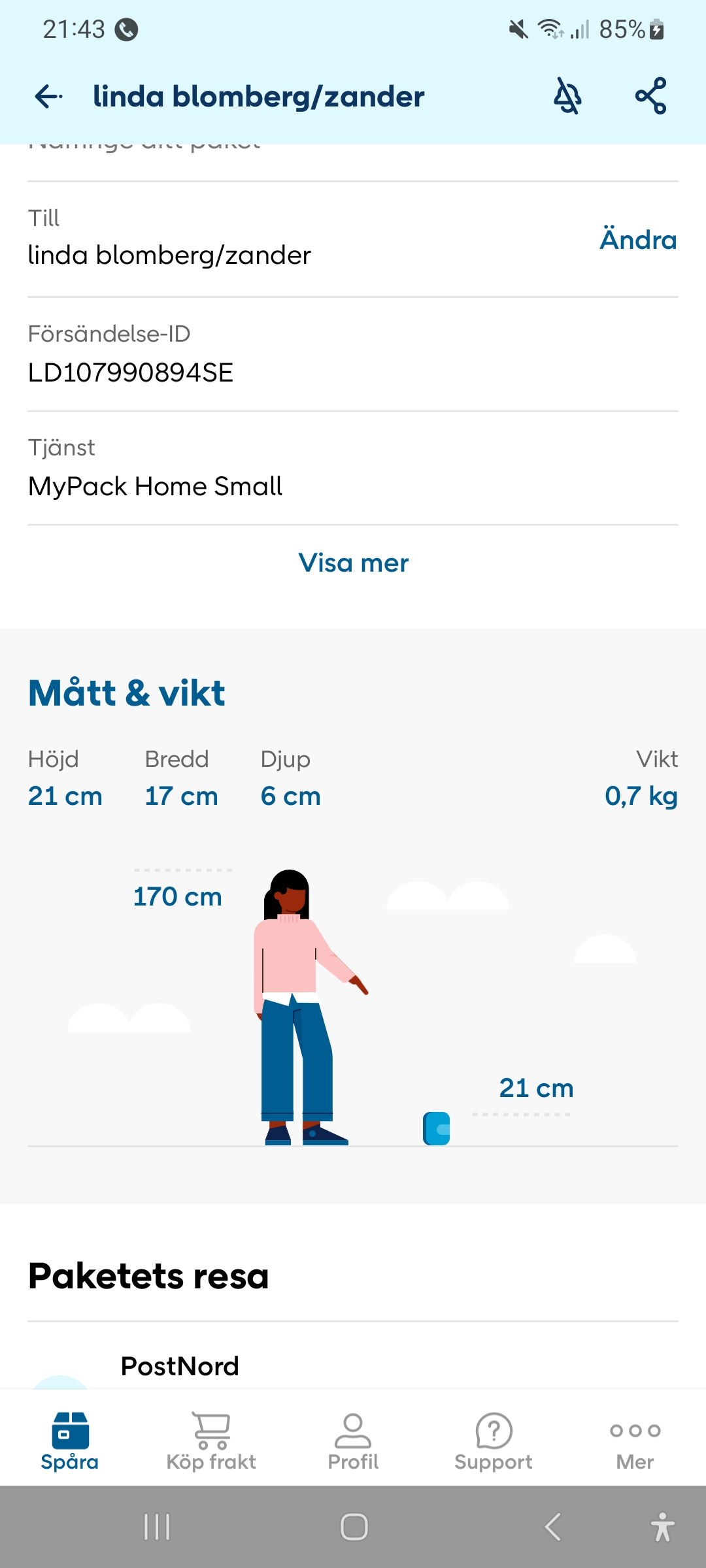This screenshot has height=1568, width=706.
Task: Toggle notifications with the bell icon
Action: (x=567, y=97)
